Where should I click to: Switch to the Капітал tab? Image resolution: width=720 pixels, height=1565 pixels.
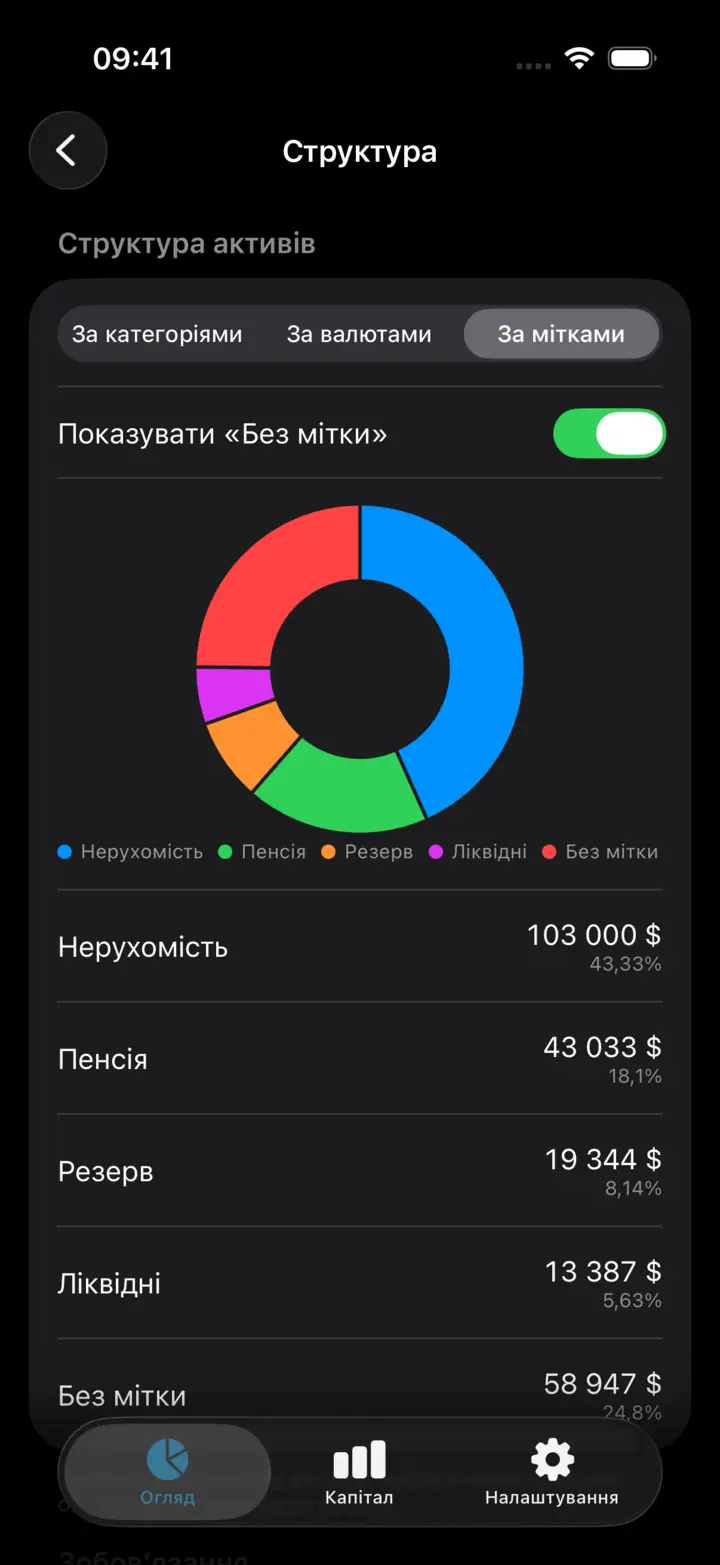(359, 1473)
